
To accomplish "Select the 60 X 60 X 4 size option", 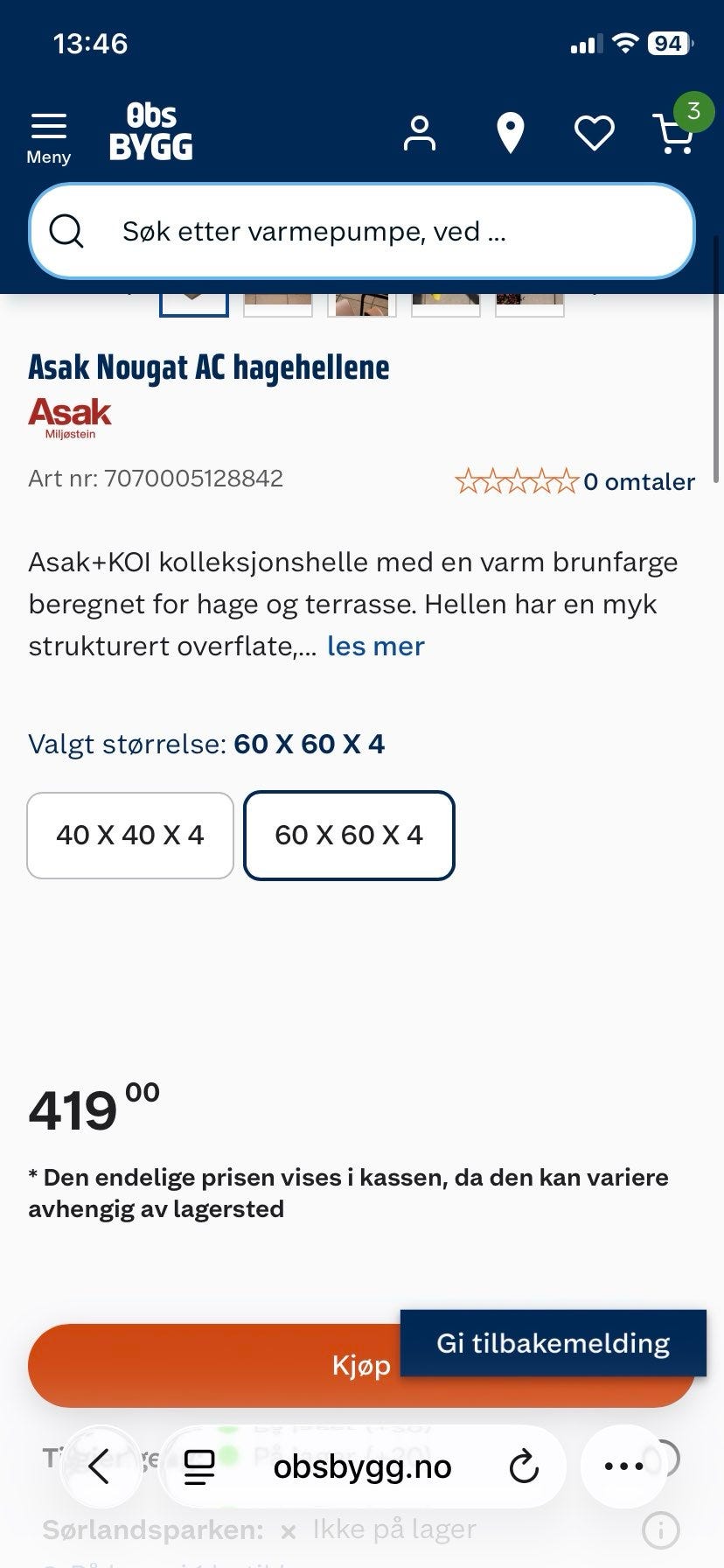I will (x=349, y=835).
